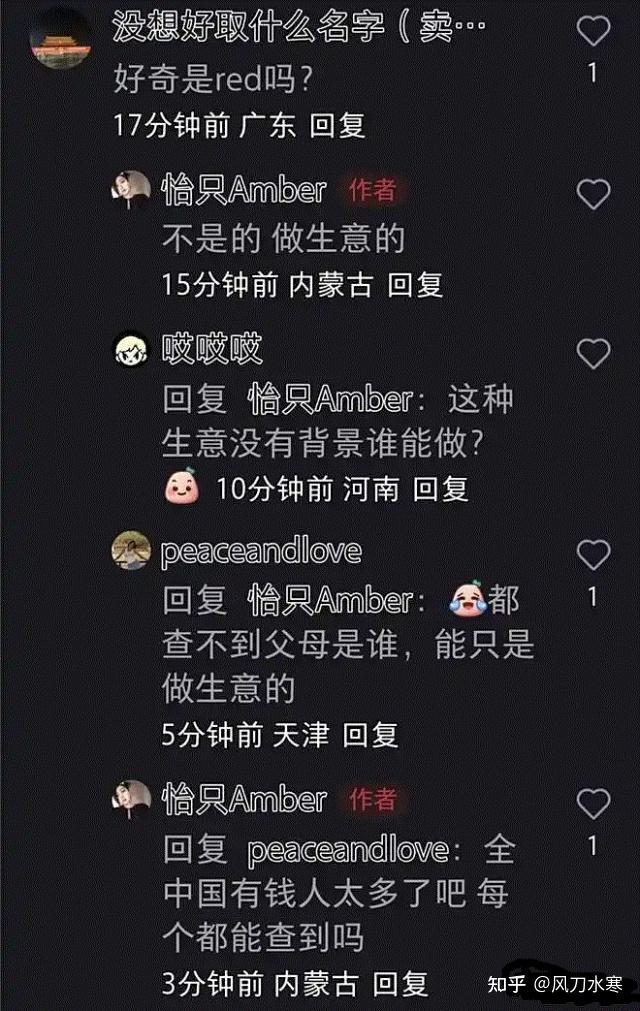Tap 回复 under the 3分钟前 comment
This screenshot has width=640, height=1011.
[401, 984]
